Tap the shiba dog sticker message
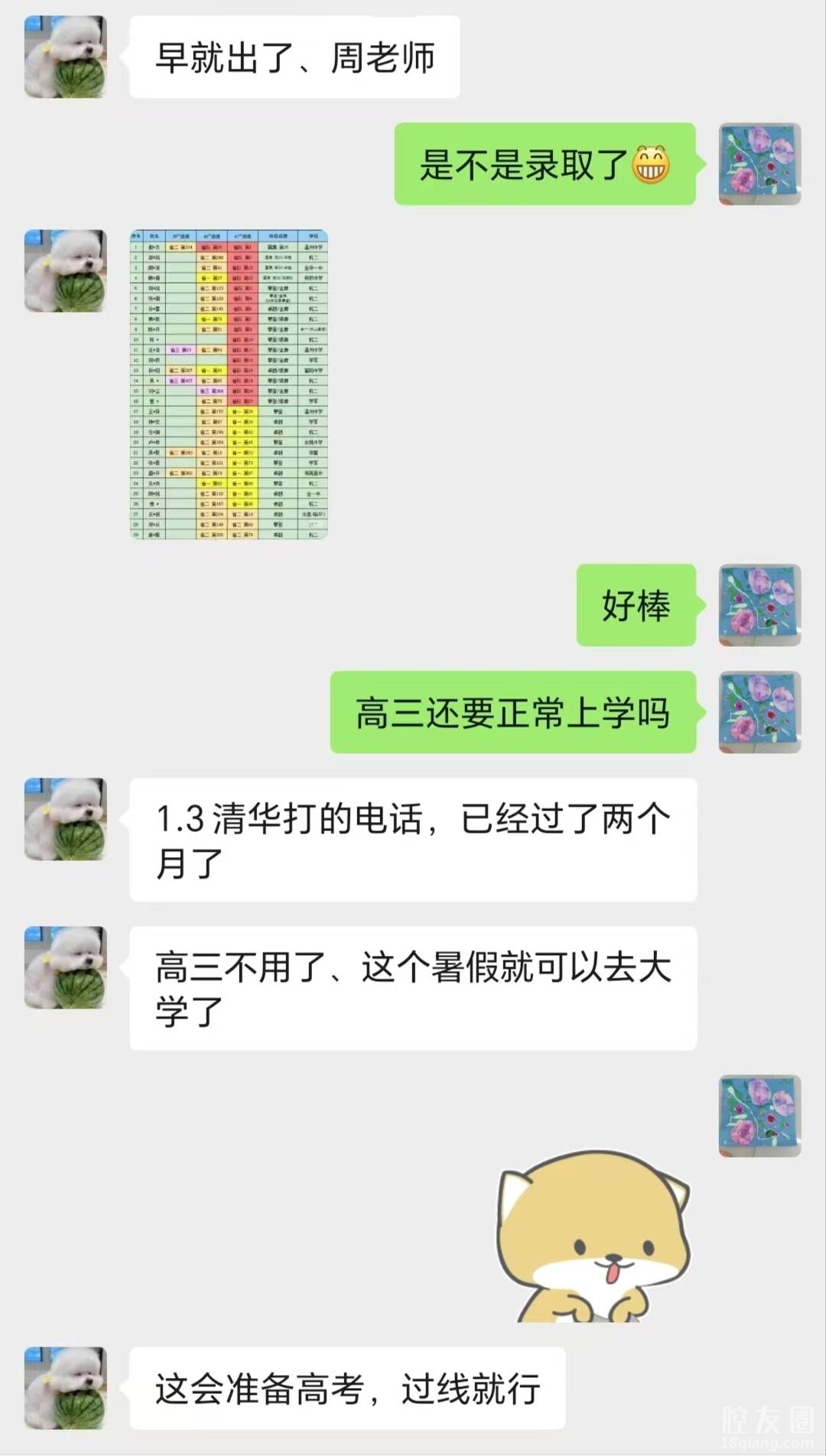Screen dimensions: 826x1456 click(x=594, y=1237)
